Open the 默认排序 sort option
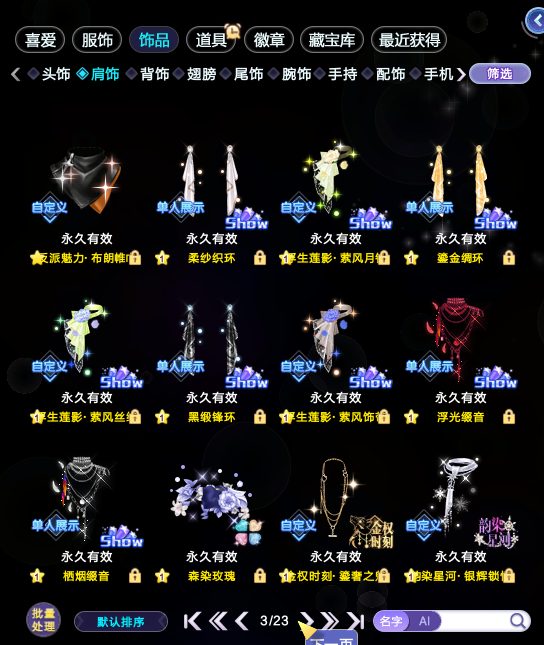 [121, 622]
